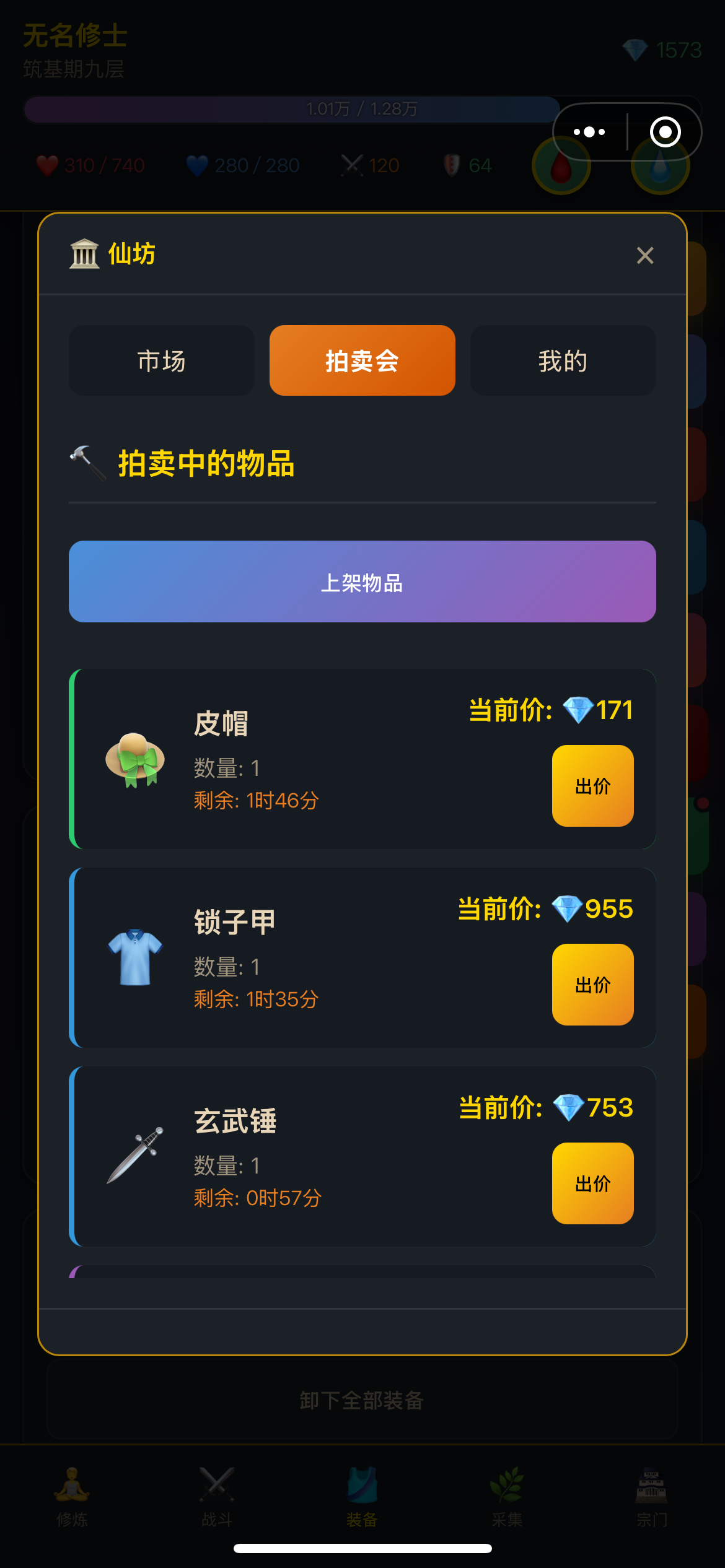Open the ••• more options menu

click(x=590, y=131)
